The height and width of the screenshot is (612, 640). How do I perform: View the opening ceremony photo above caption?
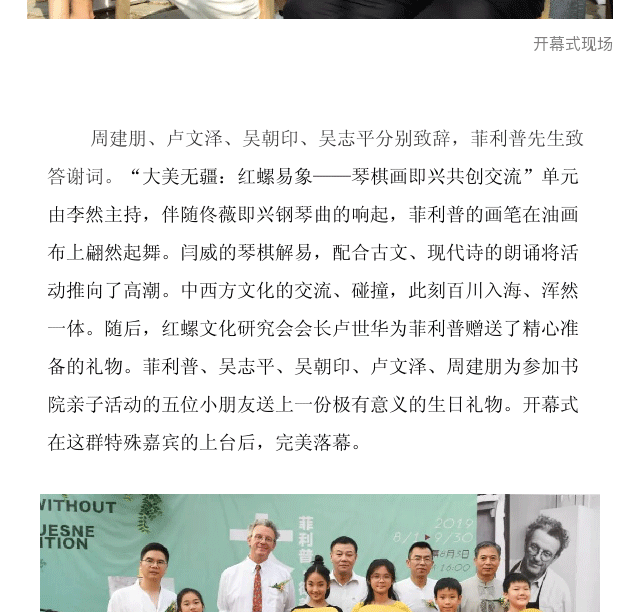(x=319, y=9)
